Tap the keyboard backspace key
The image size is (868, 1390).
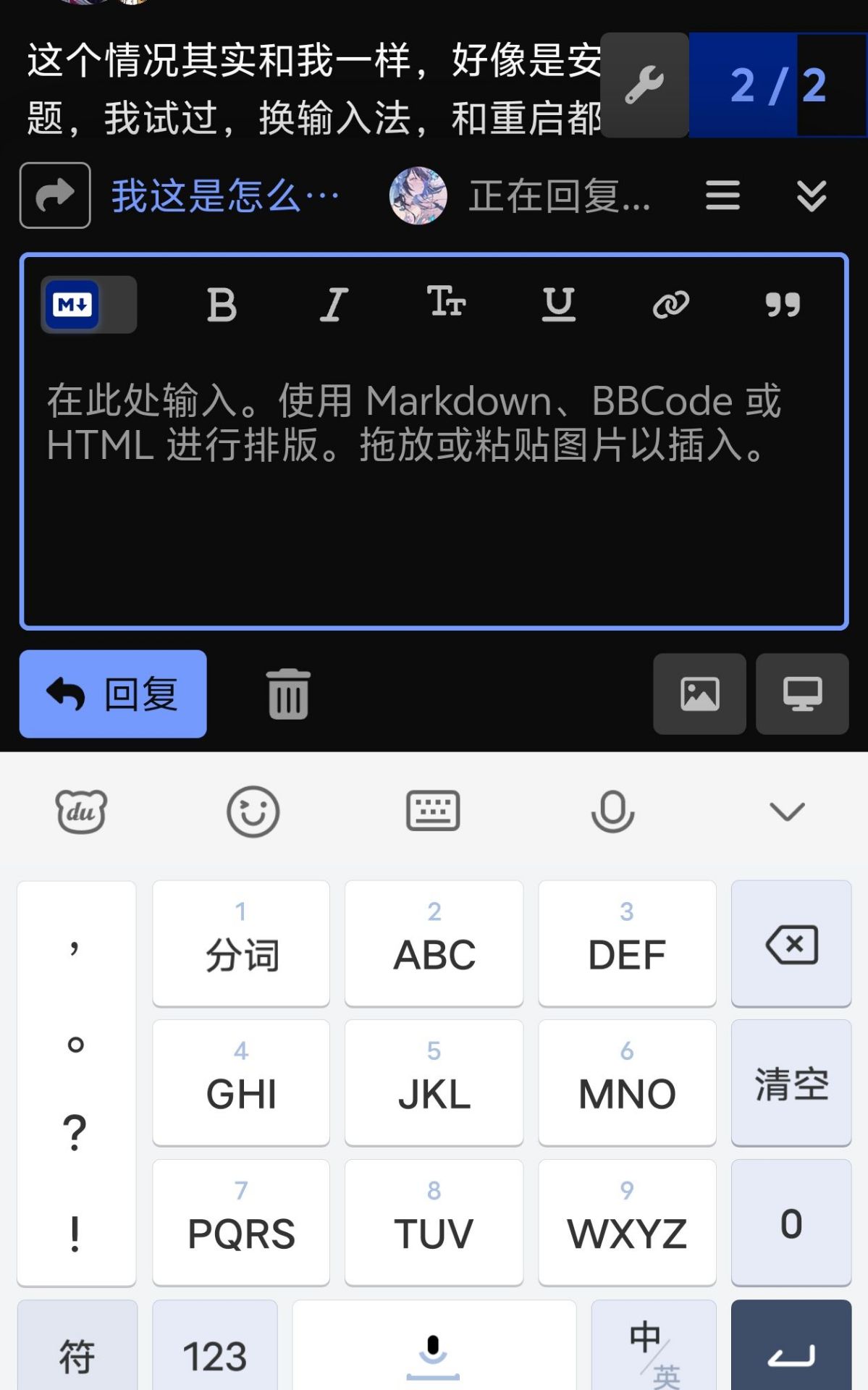point(791,944)
